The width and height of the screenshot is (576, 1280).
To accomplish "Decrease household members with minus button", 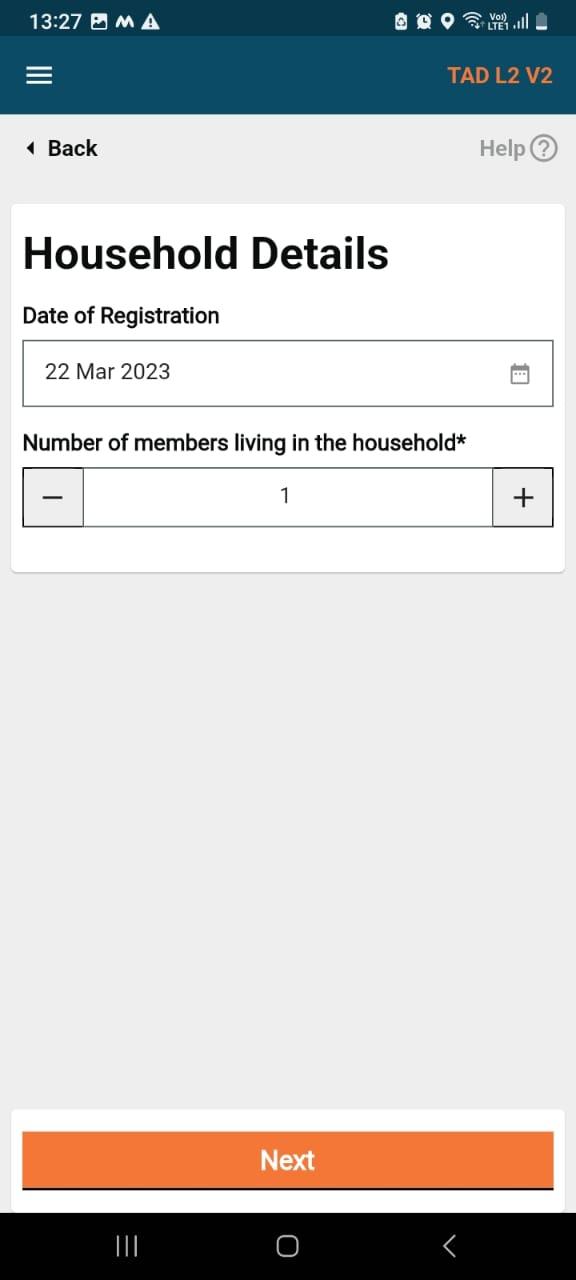I will click(x=53, y=497).
